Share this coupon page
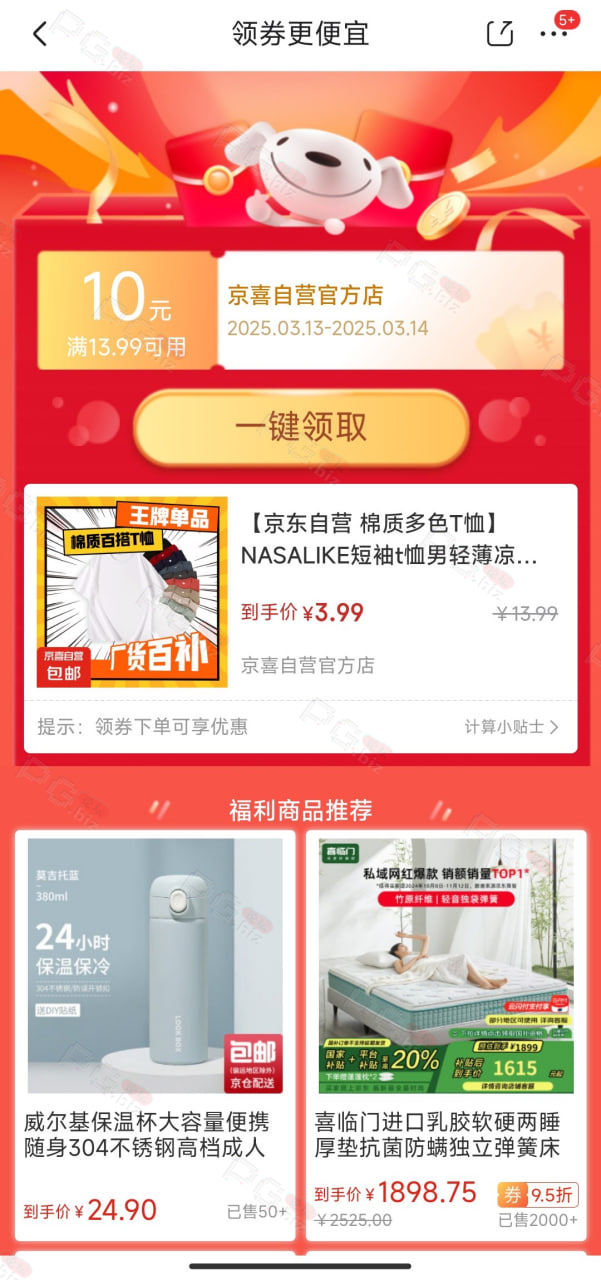This screenshot has width=601, height=1280. 500,33
